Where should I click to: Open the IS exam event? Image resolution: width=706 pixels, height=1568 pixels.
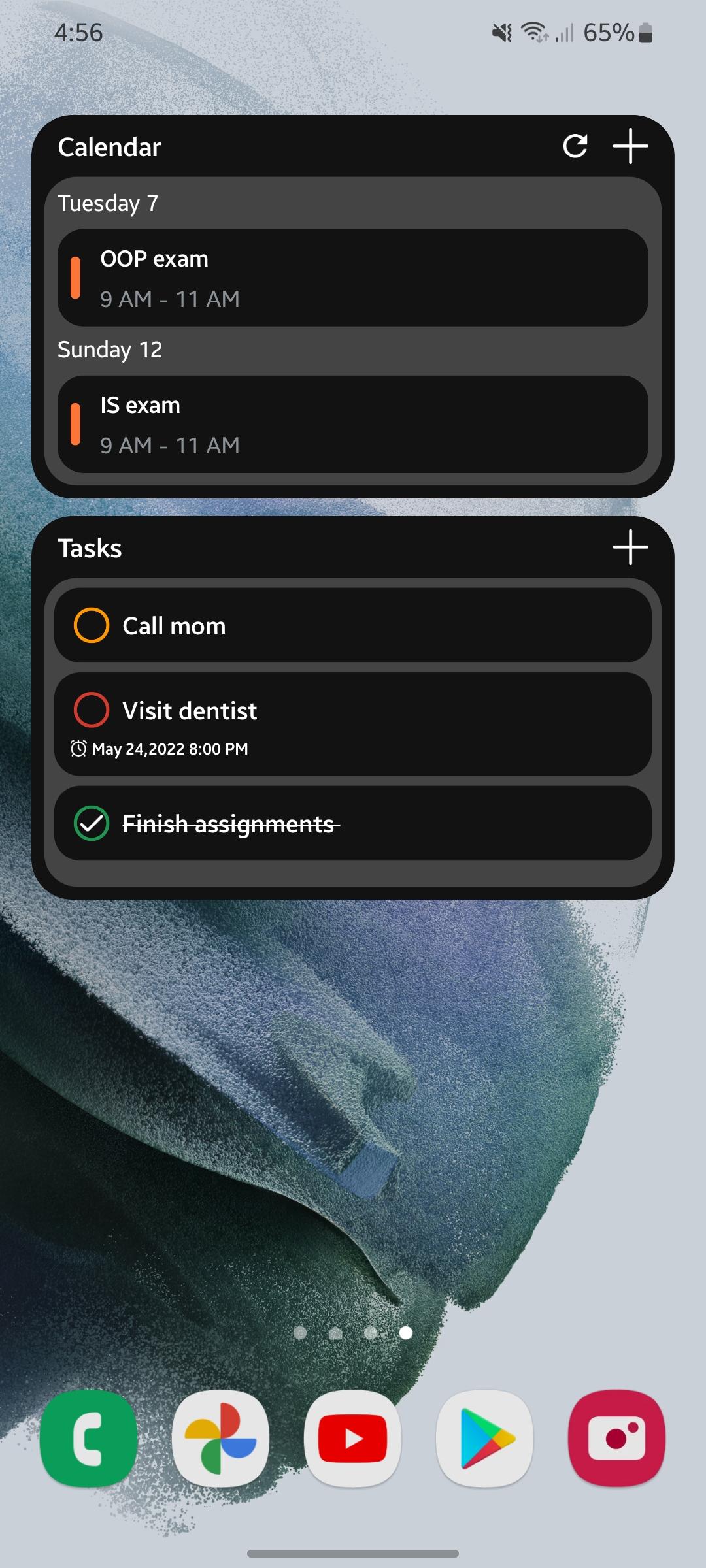pyautogui.click(x=353, y=424)
